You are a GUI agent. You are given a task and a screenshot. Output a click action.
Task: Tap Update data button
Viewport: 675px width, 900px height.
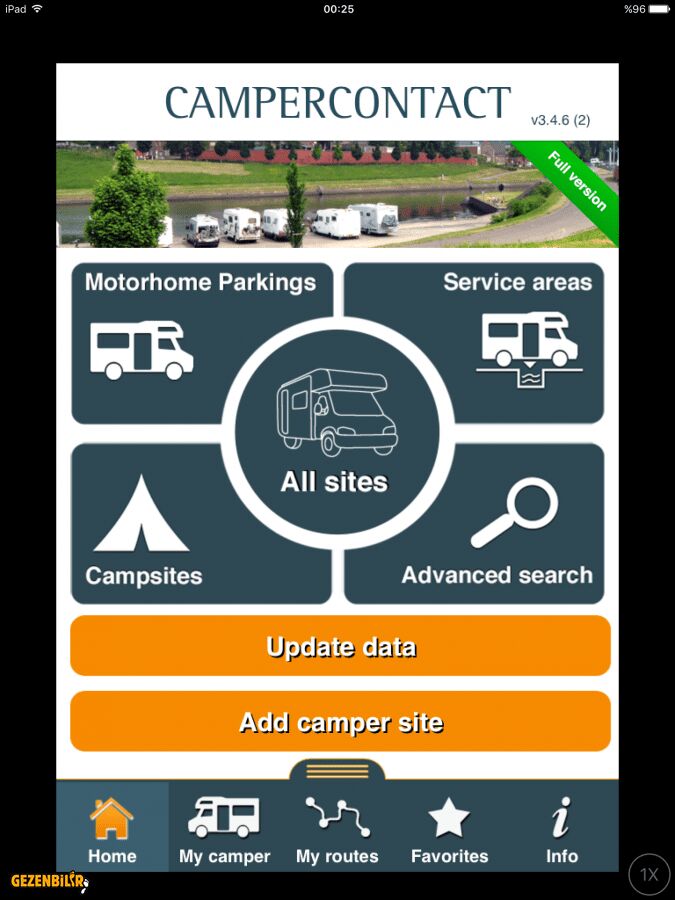[340, 646]
